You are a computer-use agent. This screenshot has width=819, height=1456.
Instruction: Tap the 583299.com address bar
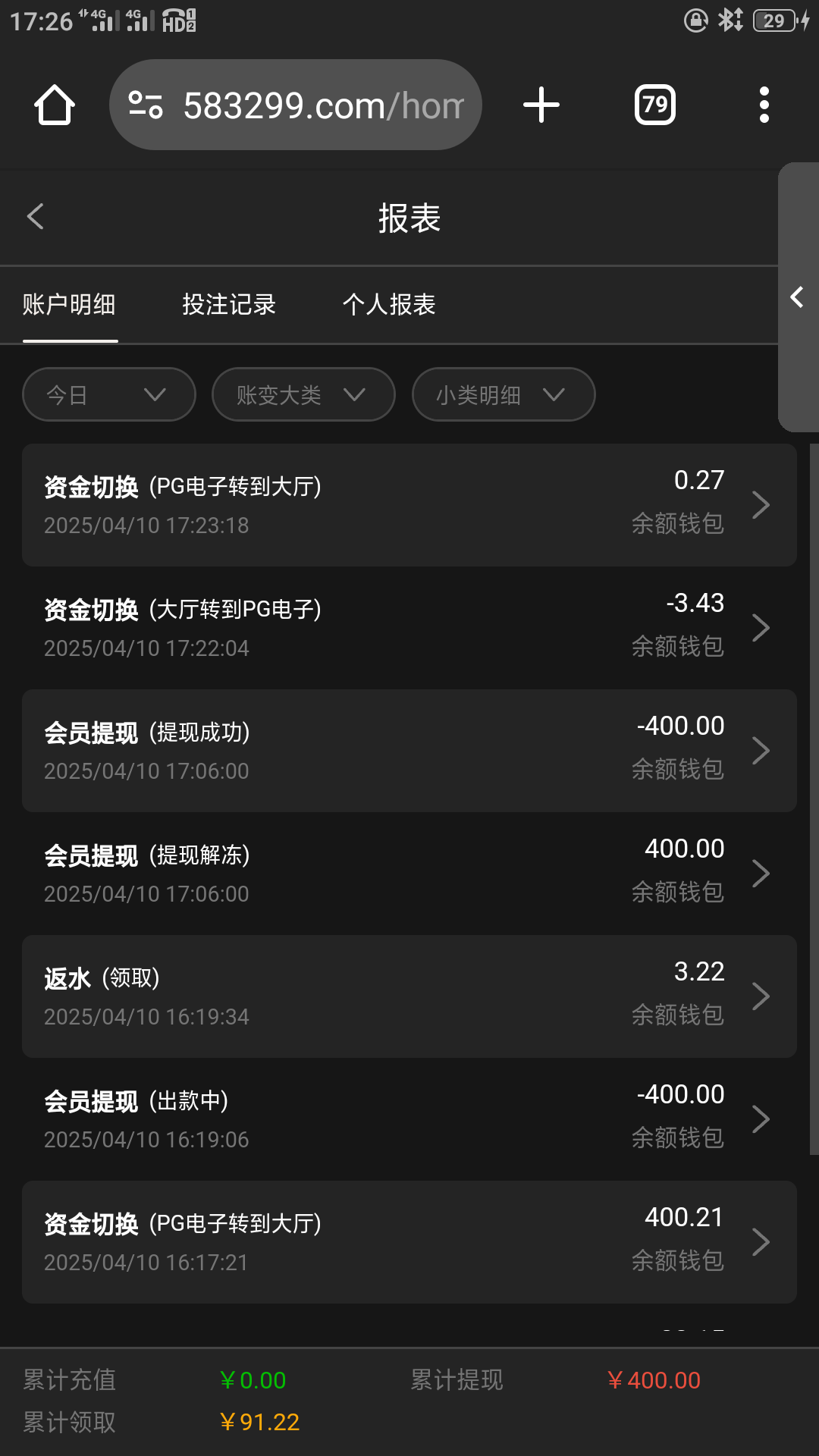(x=296, y=105)
